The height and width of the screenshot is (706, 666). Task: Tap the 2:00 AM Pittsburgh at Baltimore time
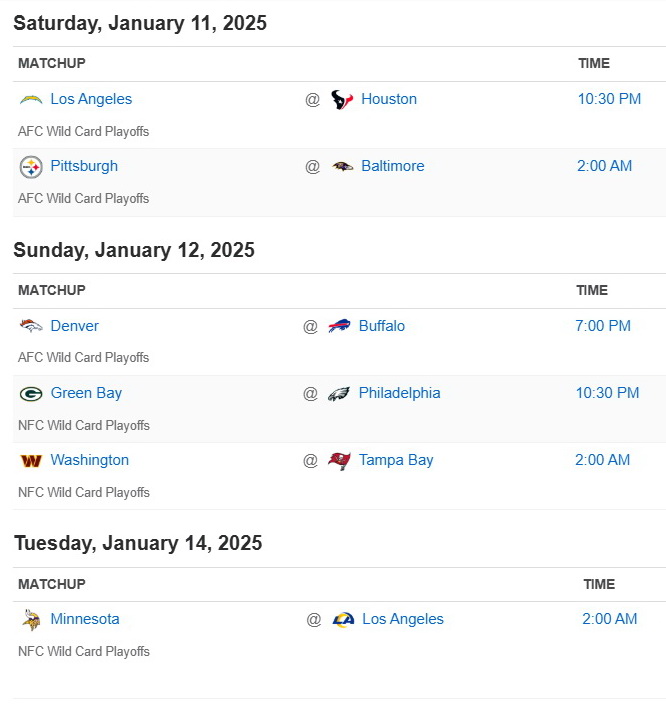click(x=604, y=166)
